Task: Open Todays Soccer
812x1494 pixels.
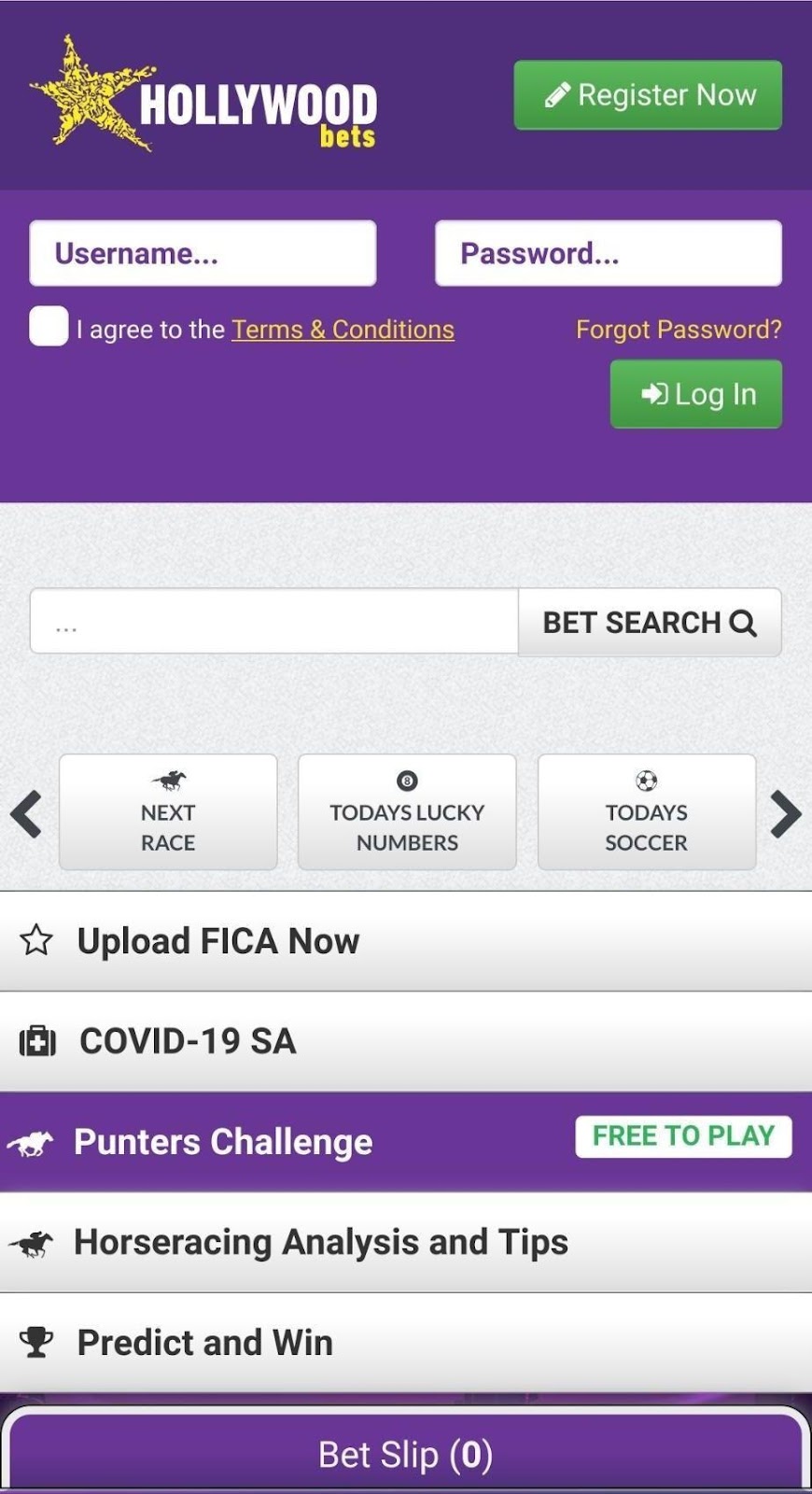Action: [x=646, y=812]
